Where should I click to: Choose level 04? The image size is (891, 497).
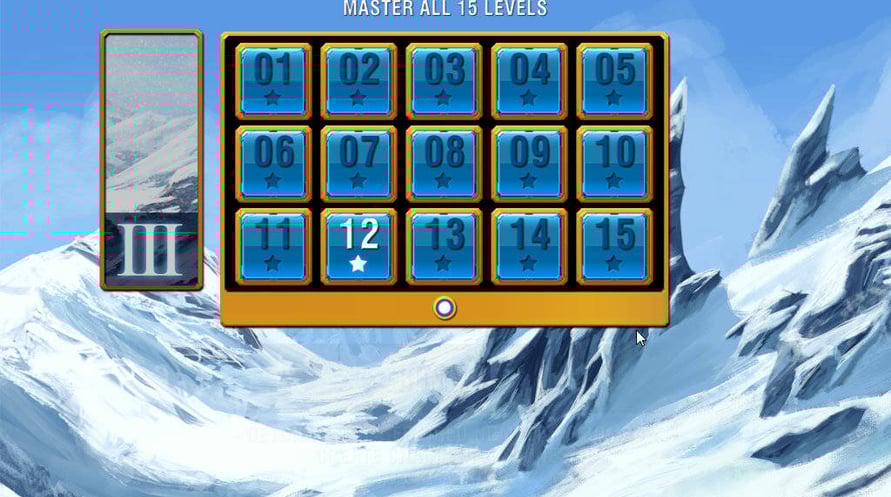[x=529, y=80]
